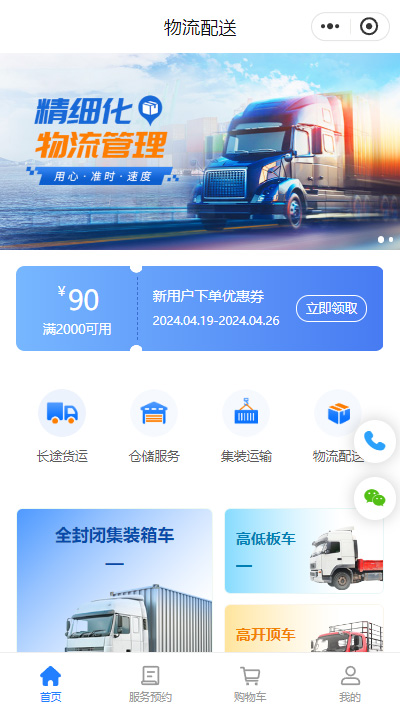Select 仓储服务 category
This screenshot has width=400, height=712.
(154, 425)
